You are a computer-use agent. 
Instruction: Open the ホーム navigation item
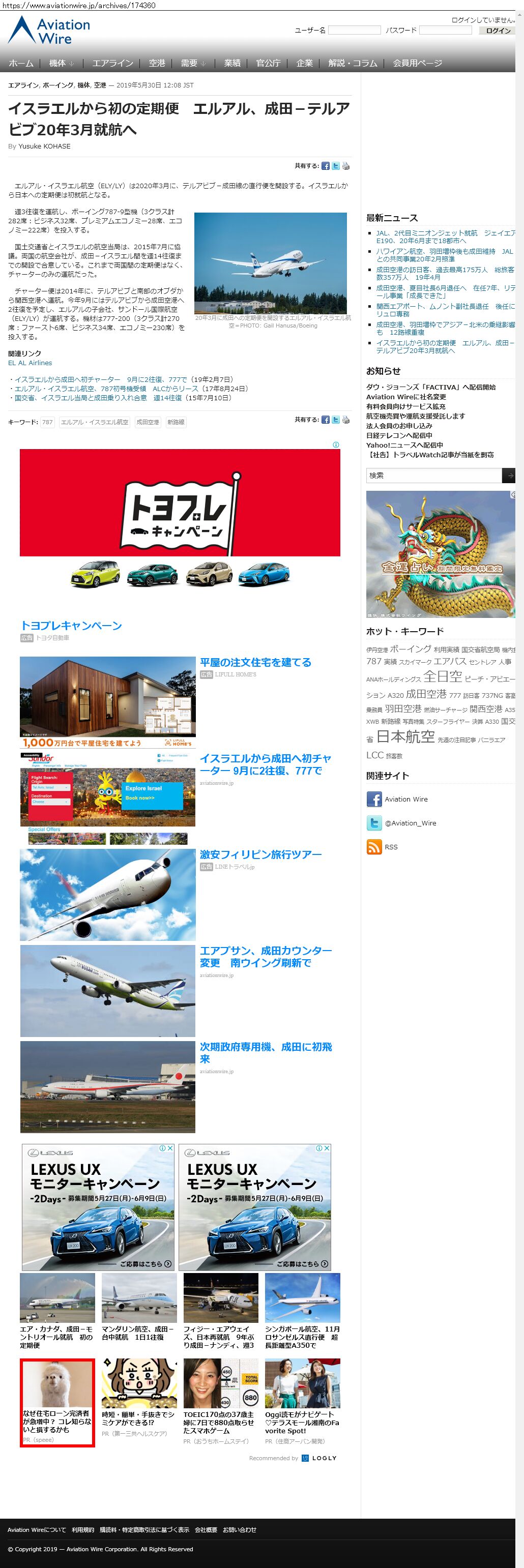tap(21, 63)
